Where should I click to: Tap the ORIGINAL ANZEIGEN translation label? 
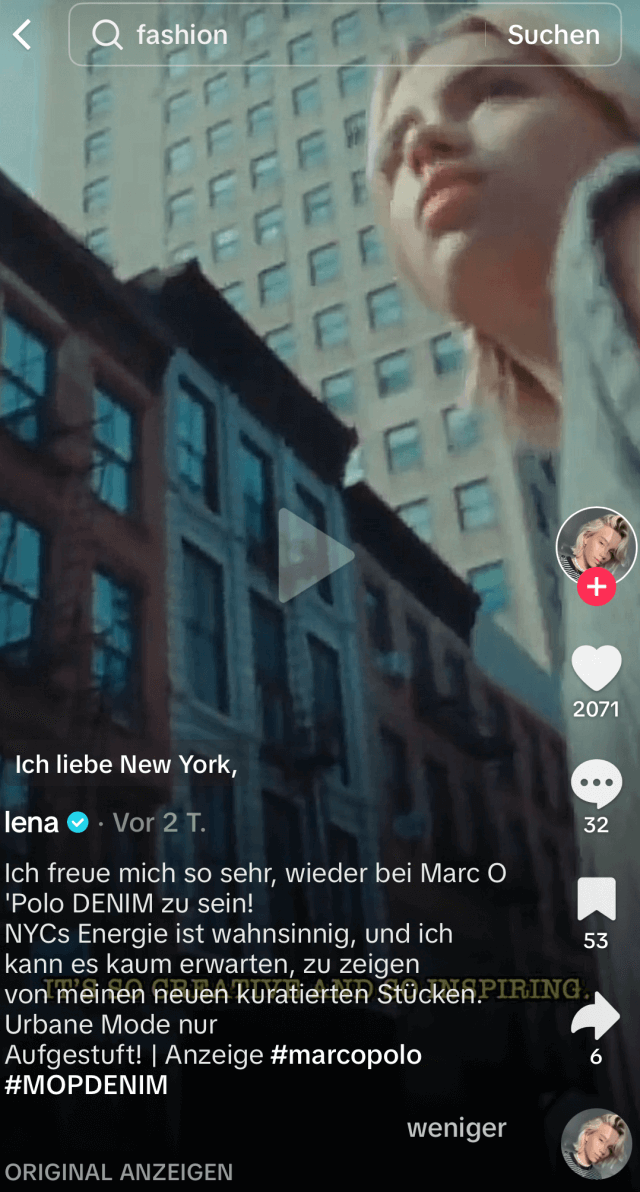[x=119, y=1171]
